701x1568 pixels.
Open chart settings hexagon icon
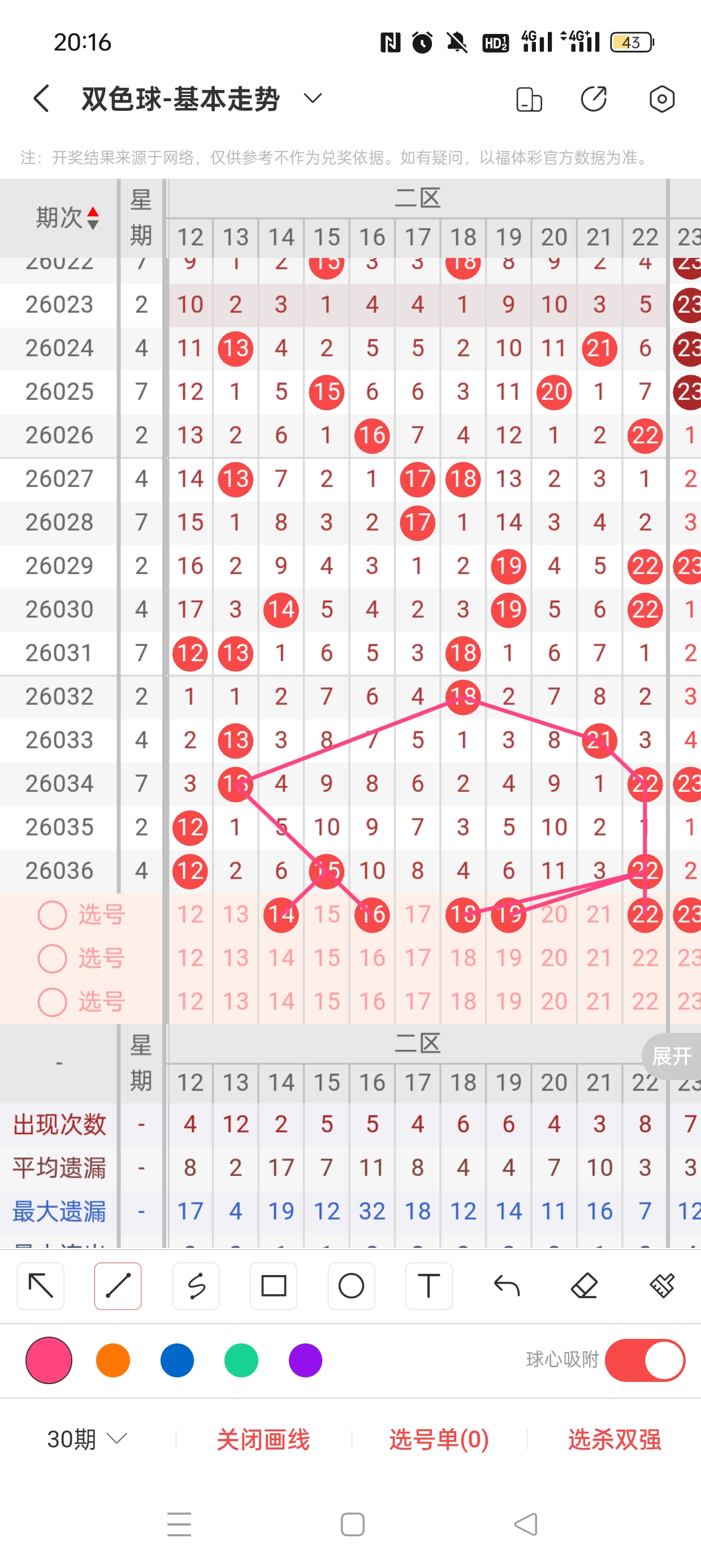(661, 99)
